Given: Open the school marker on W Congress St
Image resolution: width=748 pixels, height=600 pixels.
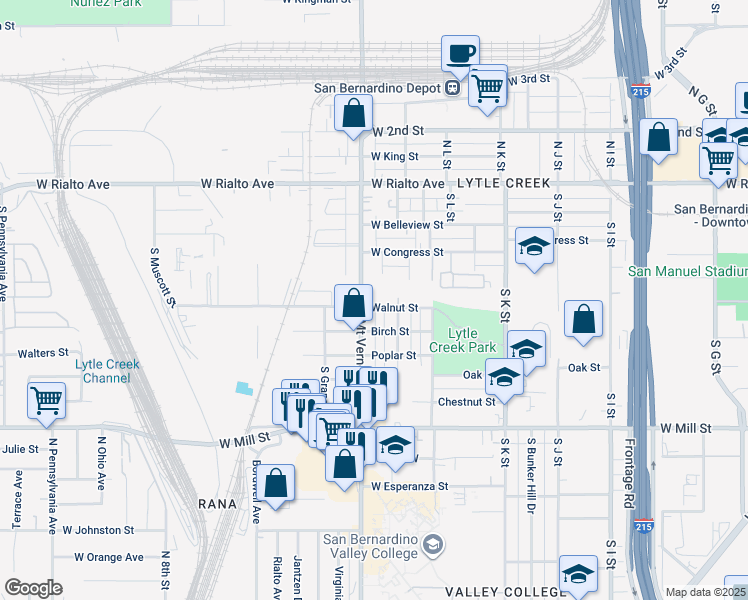Looking at the screenshot, I should click(x=535, y=247).
